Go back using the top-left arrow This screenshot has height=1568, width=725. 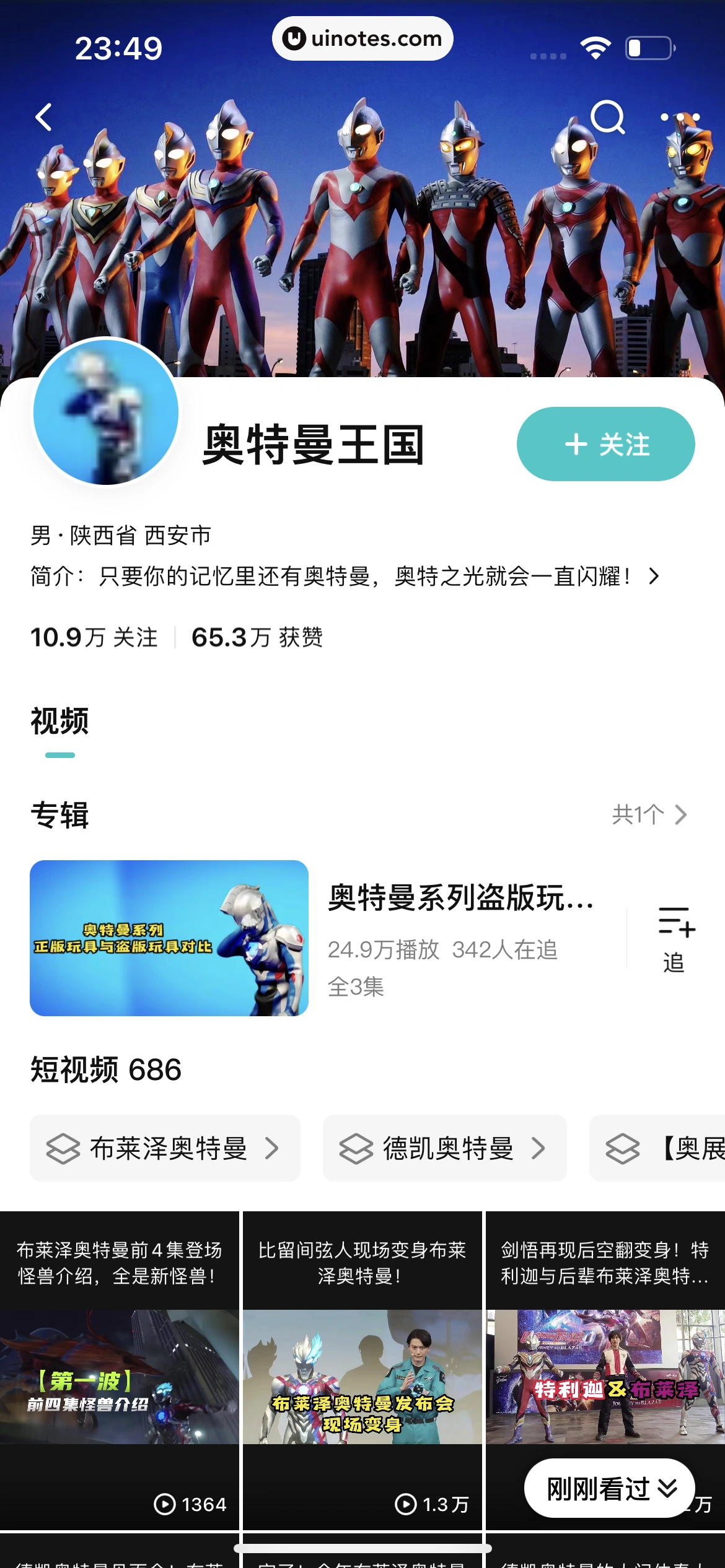43,117
